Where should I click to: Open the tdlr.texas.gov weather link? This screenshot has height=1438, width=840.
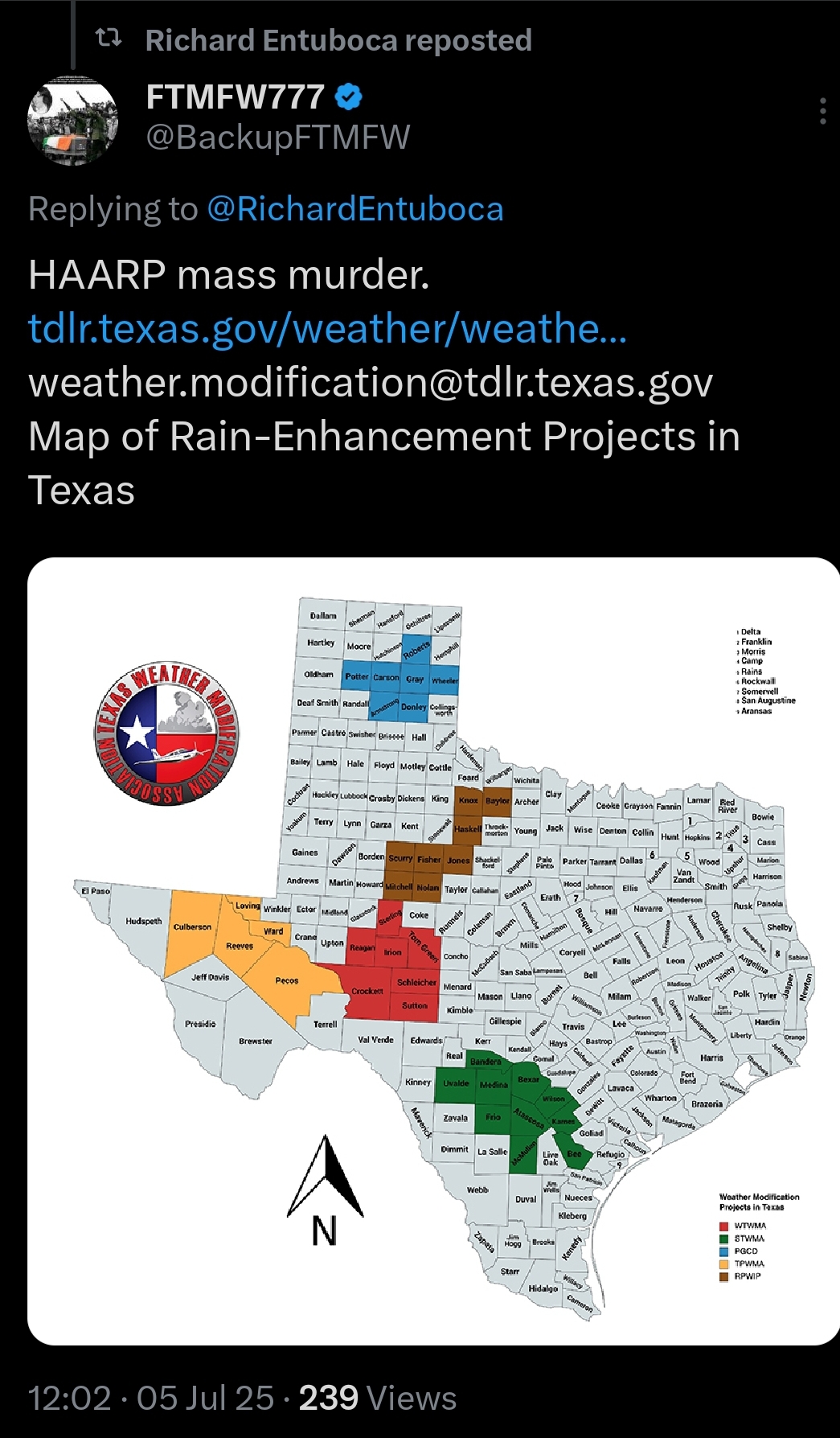coord(327,329)
